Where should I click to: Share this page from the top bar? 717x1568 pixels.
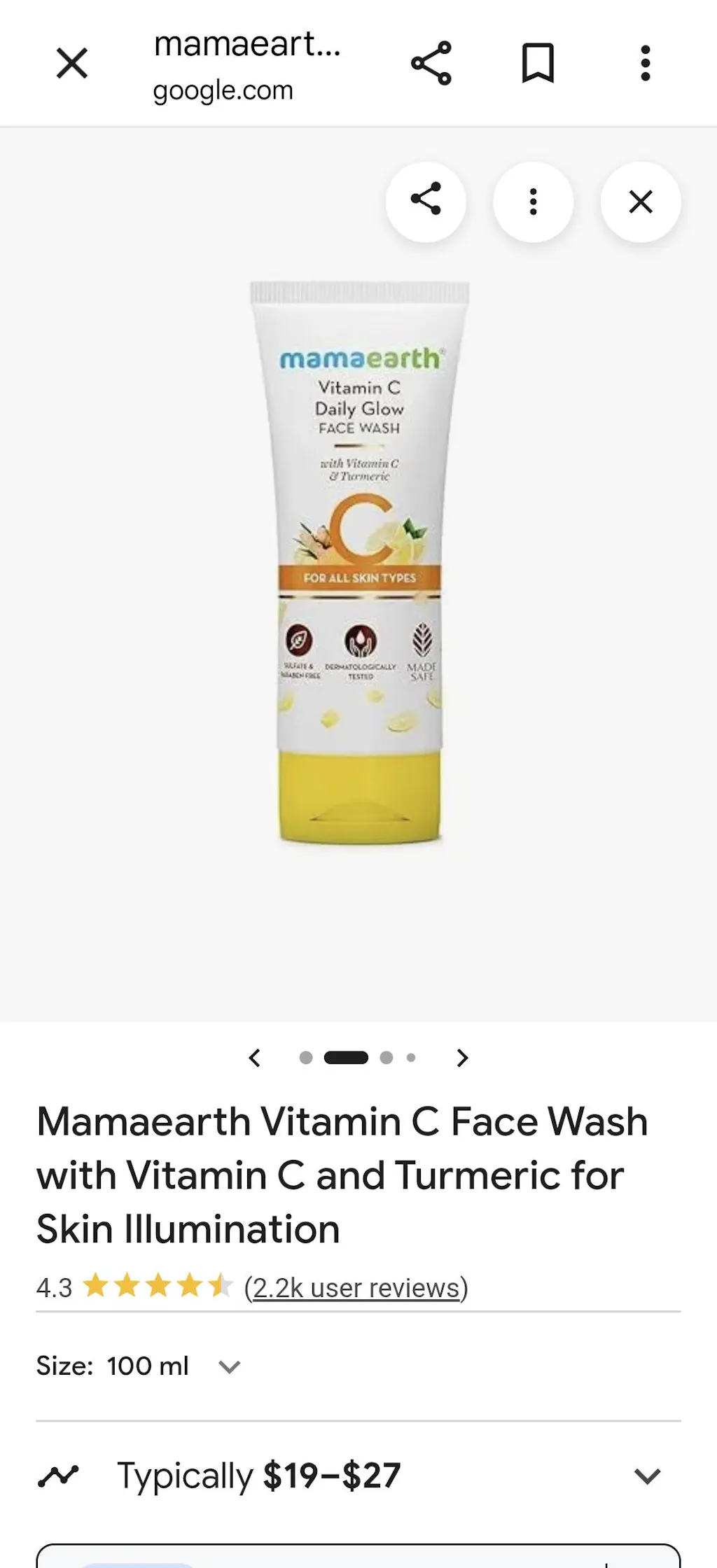click(431, 64)
